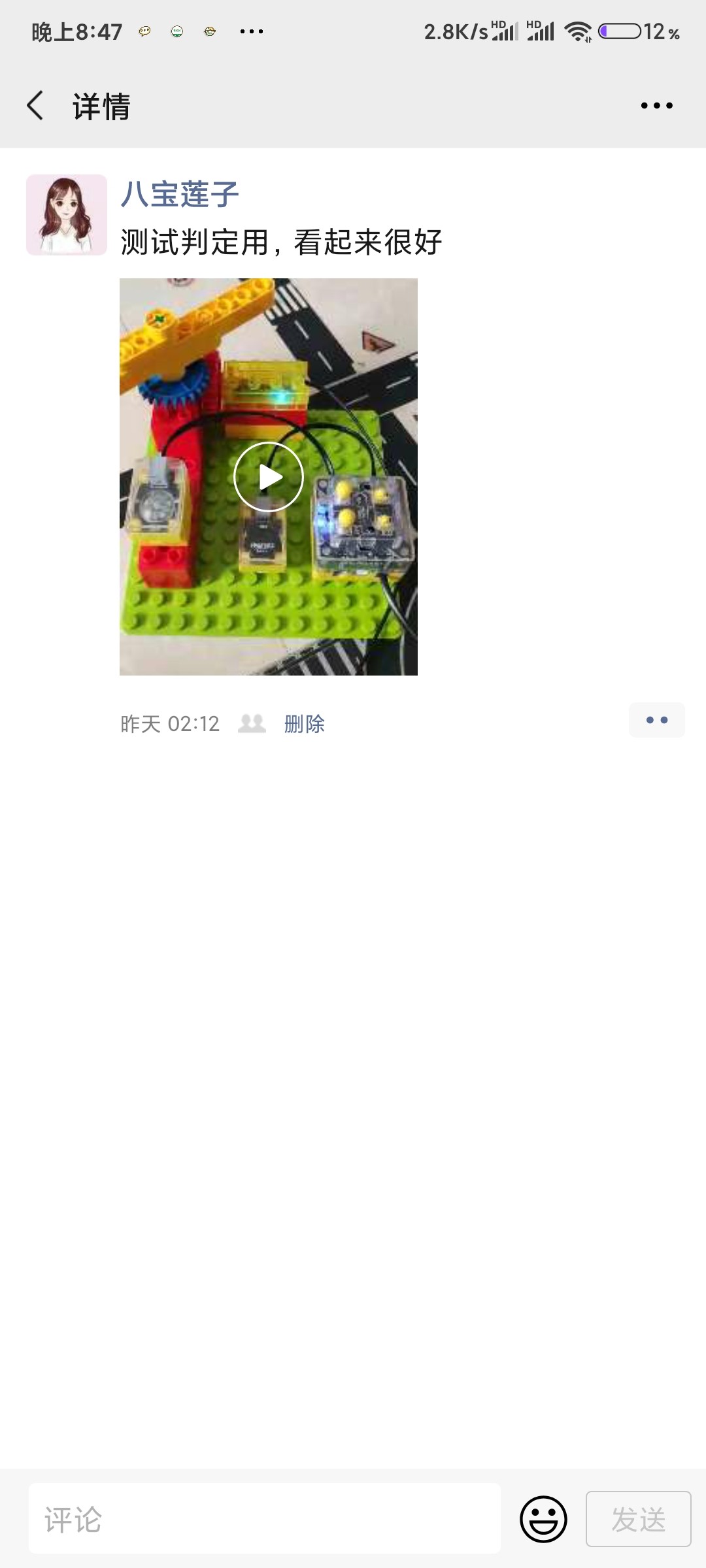This screenshot has width=706, height=1568.
Task: Play the video in the post
Action: (269, 477)
